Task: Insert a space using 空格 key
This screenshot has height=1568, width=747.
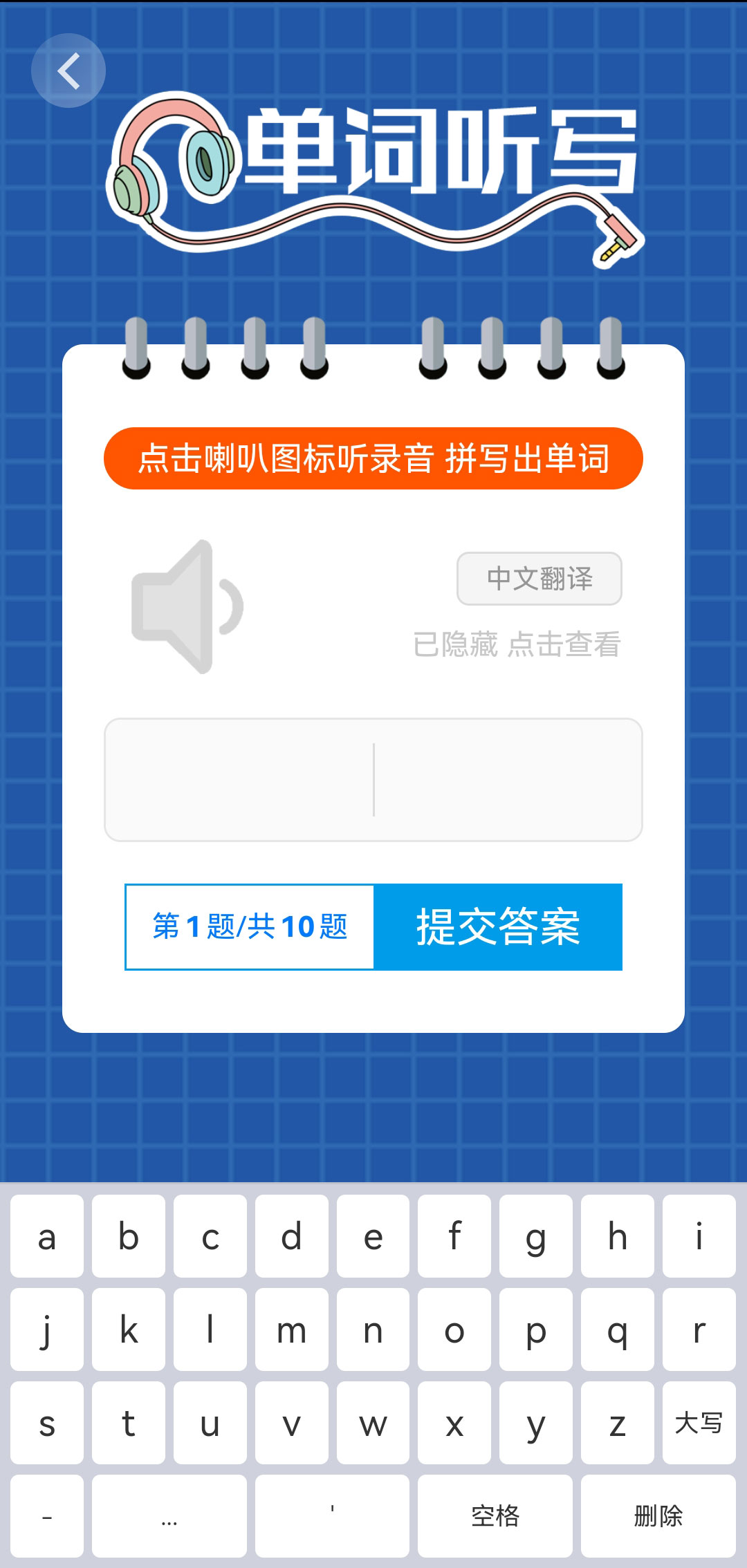Action: 495,1515
